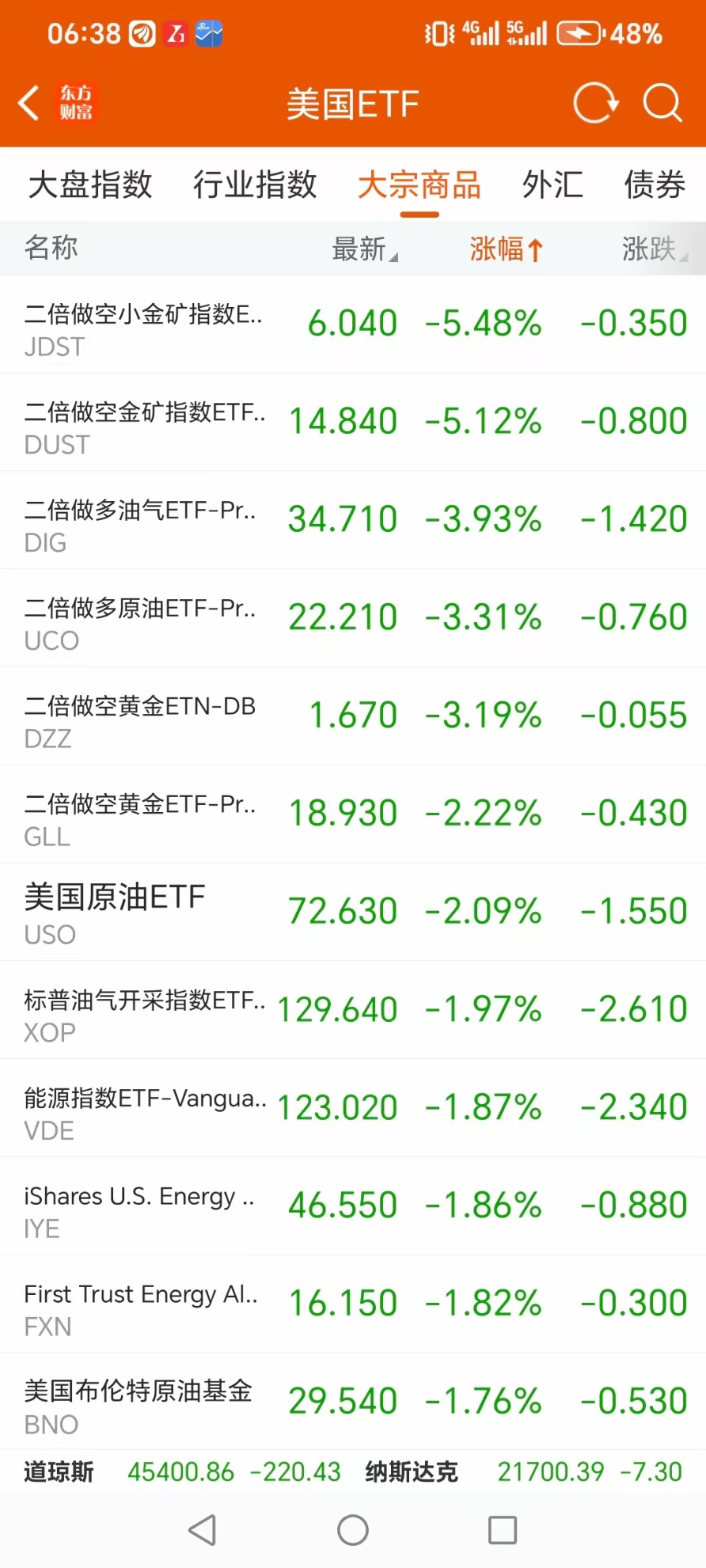Open iShares U.S. Energy IYE
The image size is (706, 1568).
coord(353,1207)
